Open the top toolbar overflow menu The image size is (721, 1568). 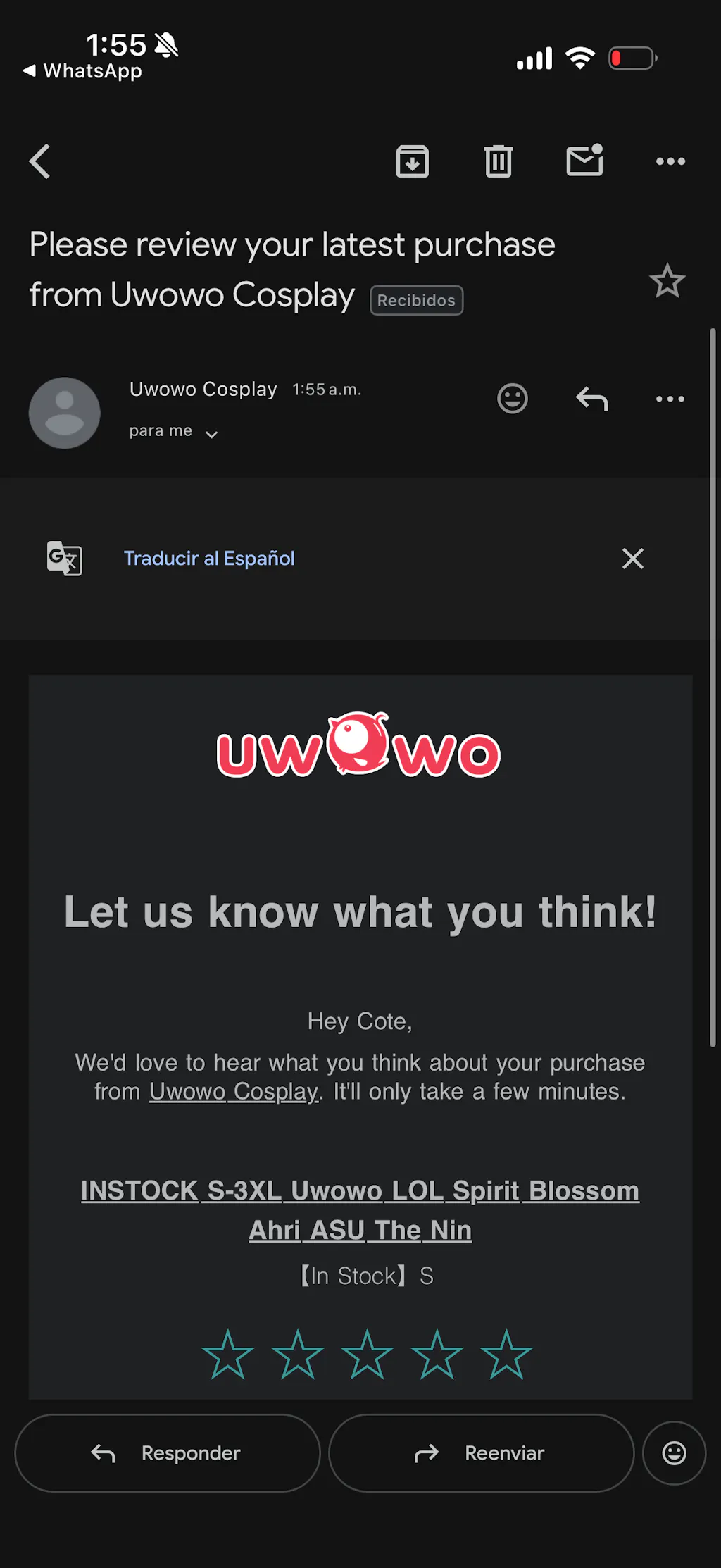click(670, 161)
